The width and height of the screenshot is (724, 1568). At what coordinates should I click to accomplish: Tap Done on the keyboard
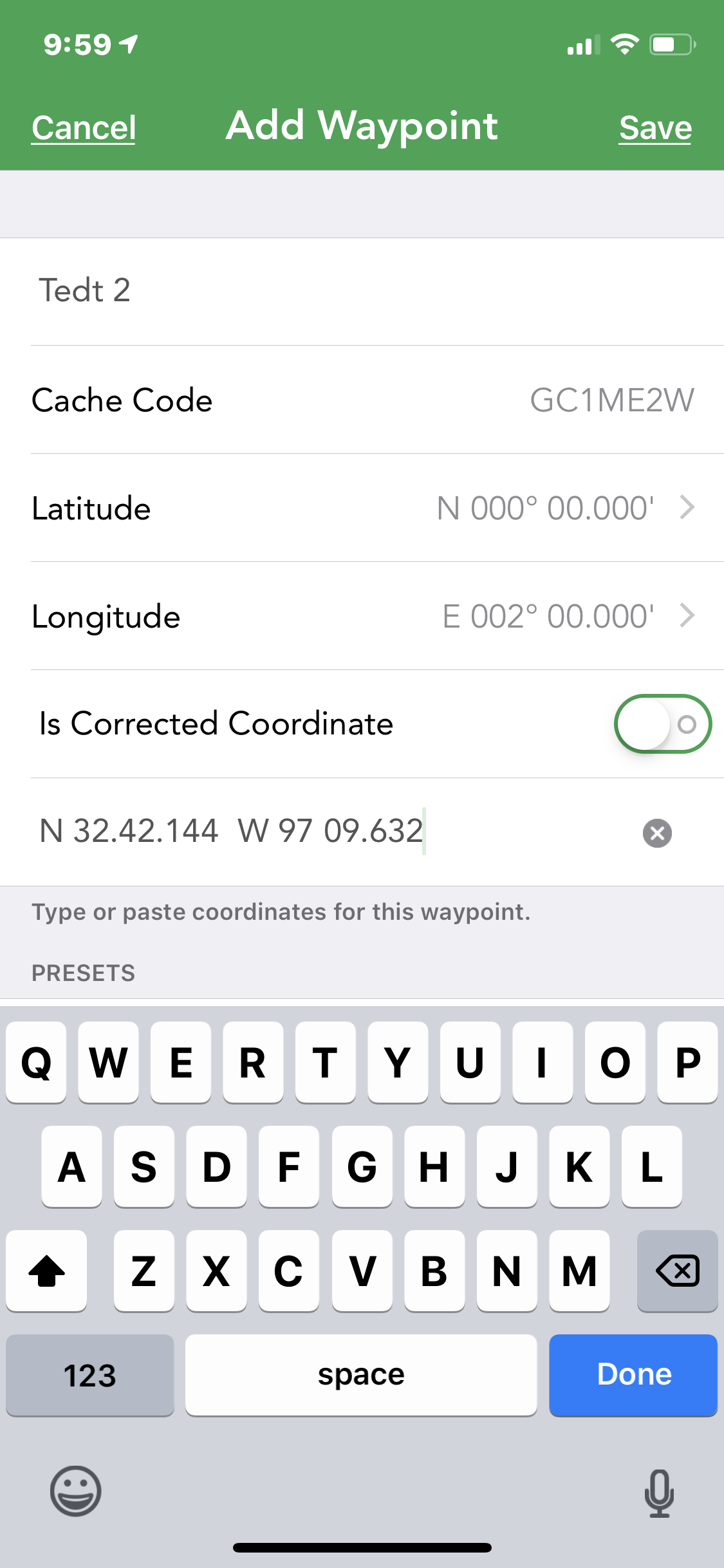tap(633, 1375)
